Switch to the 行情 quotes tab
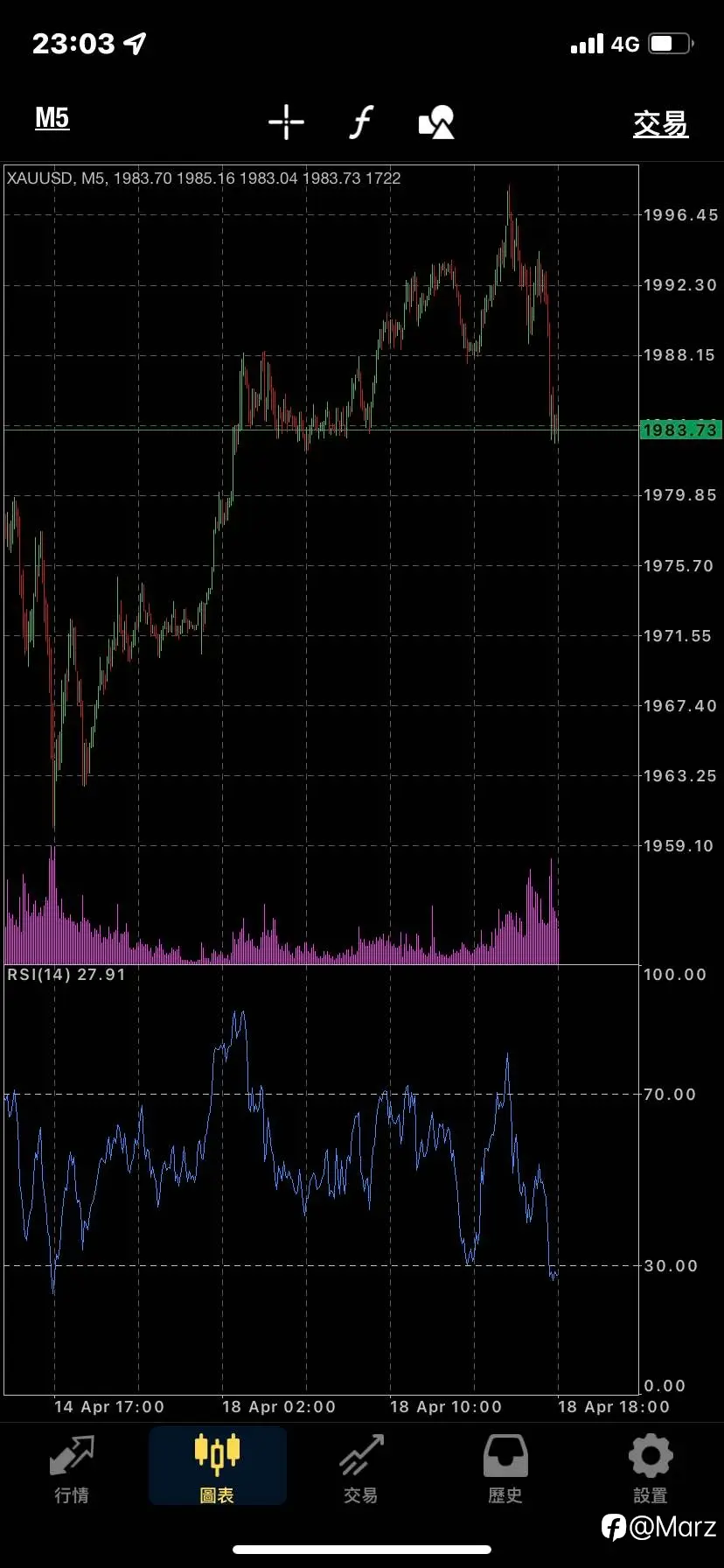724x1568 pixels. point(72,1469)
